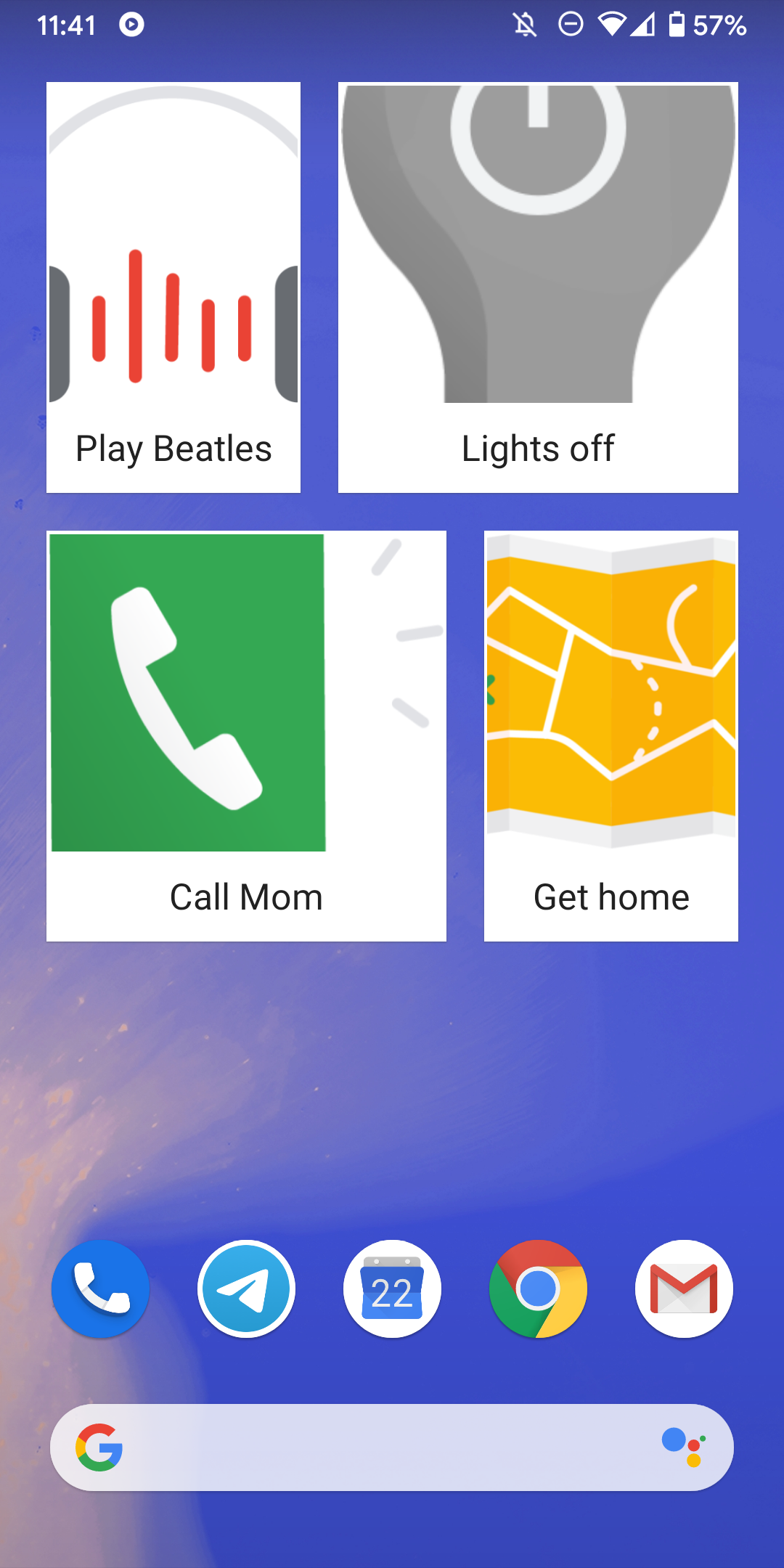This screenshot has height=1568, width=784.
Task: Open Calendar showing date 22
Action: 392,1287
